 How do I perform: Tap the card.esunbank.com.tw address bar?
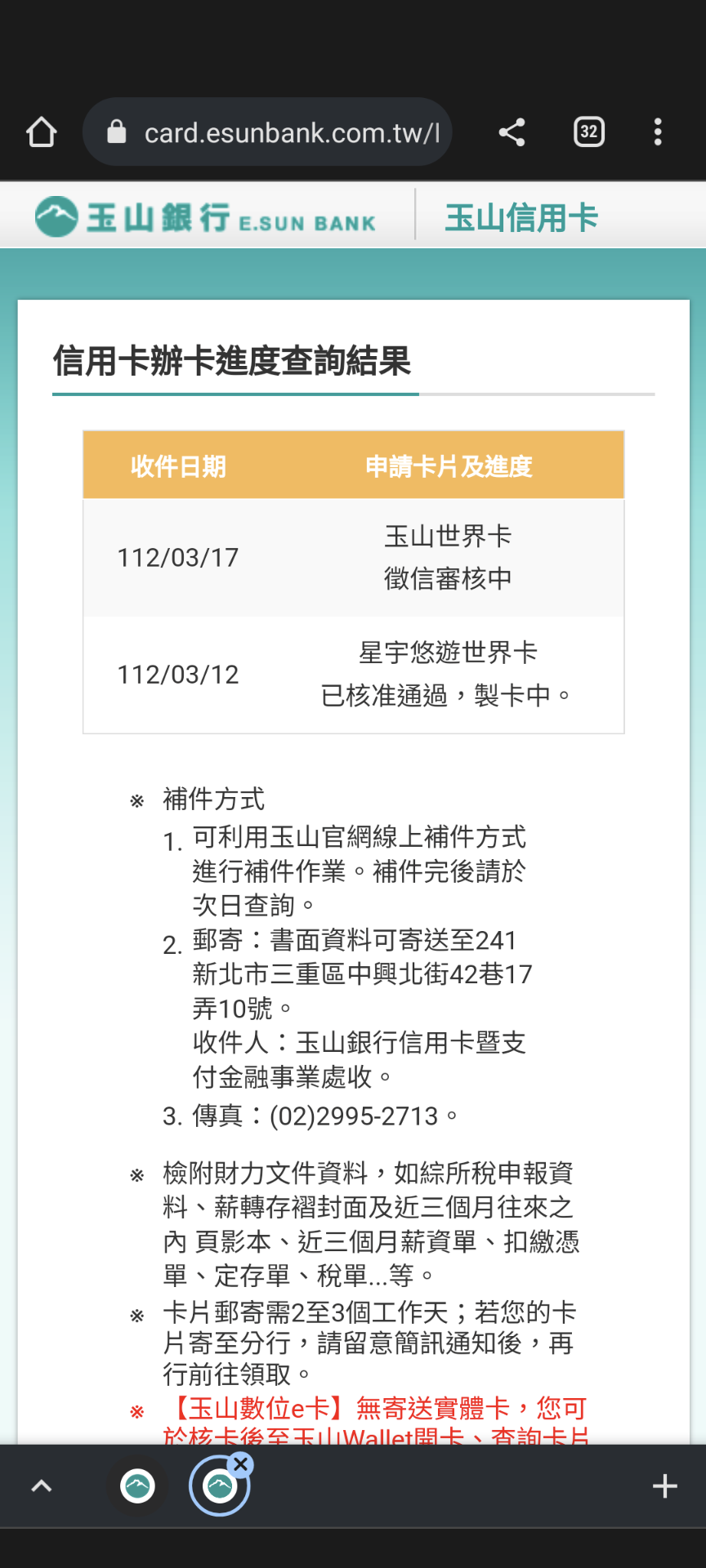tap(267, 132)
